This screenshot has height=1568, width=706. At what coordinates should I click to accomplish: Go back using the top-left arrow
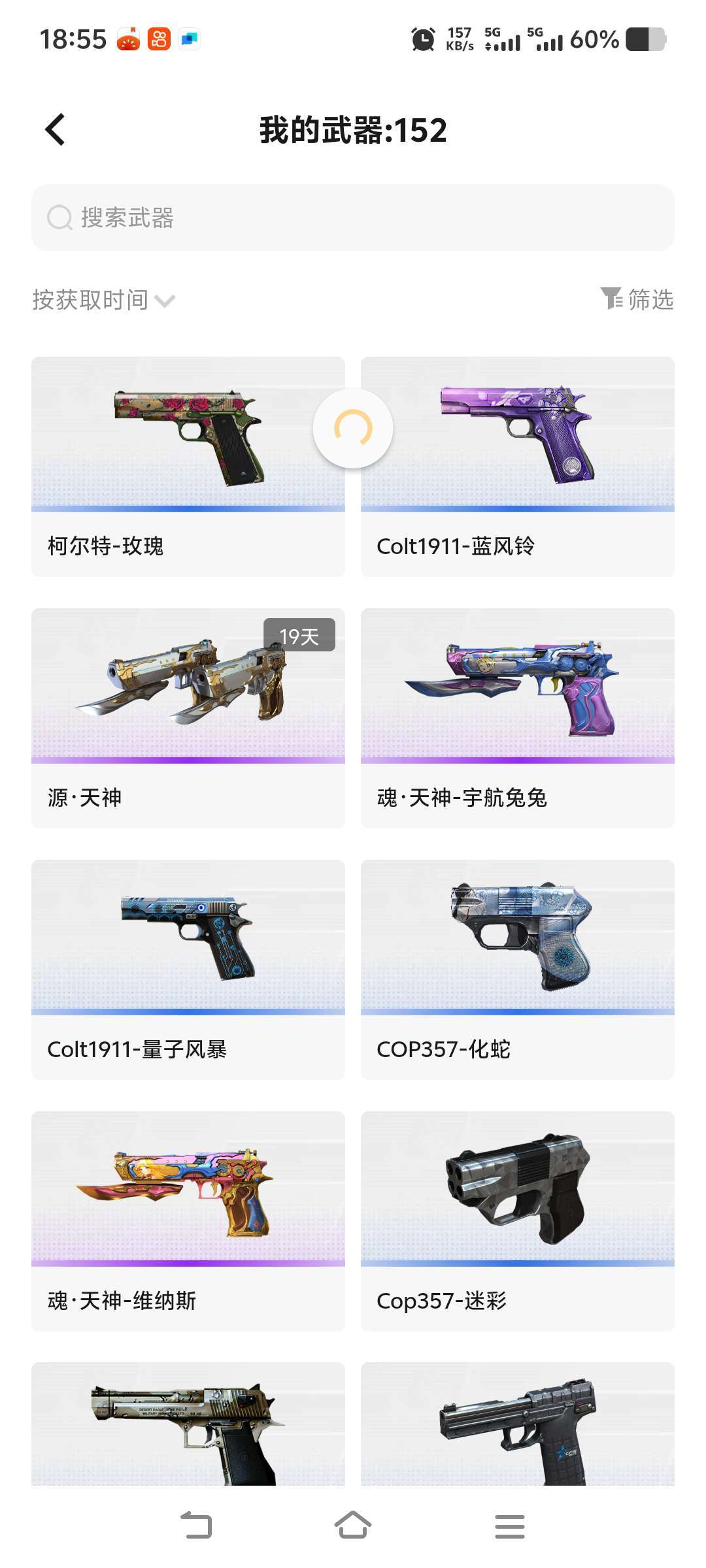(55, 130)
